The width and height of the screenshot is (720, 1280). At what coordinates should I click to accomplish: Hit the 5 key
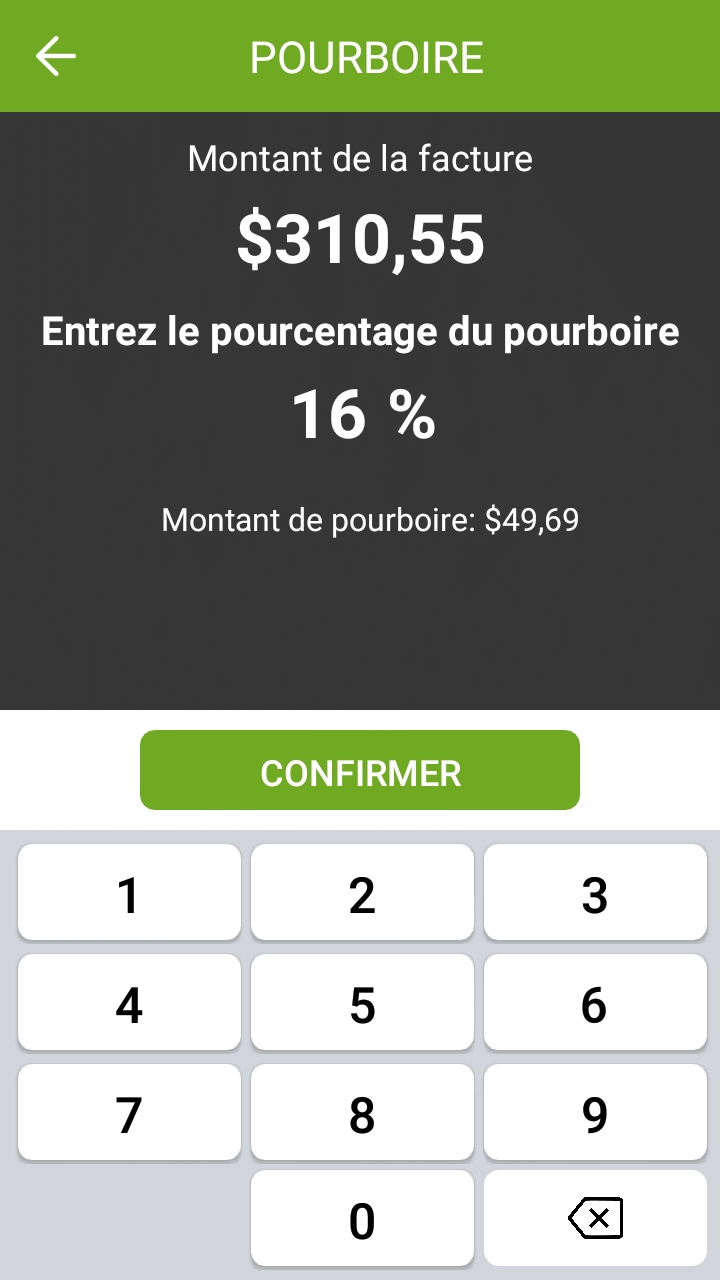coord(362,1002)
